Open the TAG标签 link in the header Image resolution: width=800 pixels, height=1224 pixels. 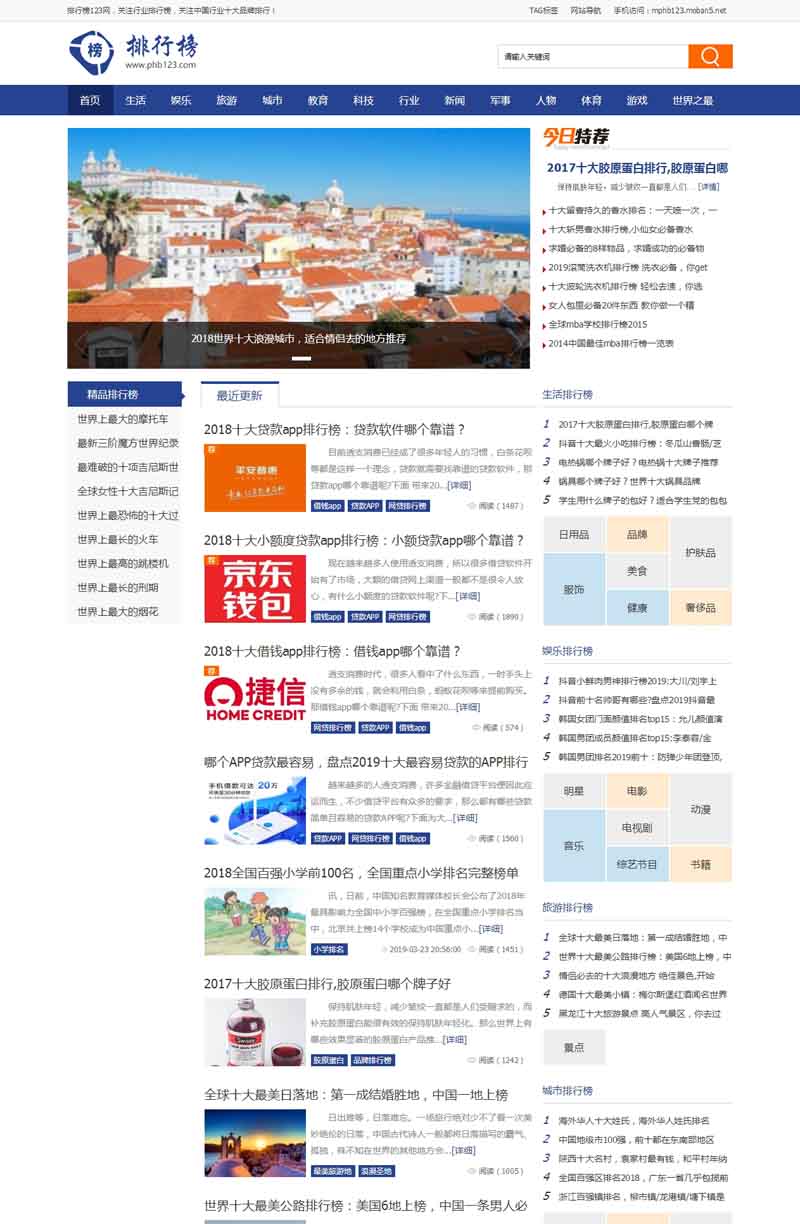coord(543,10)
